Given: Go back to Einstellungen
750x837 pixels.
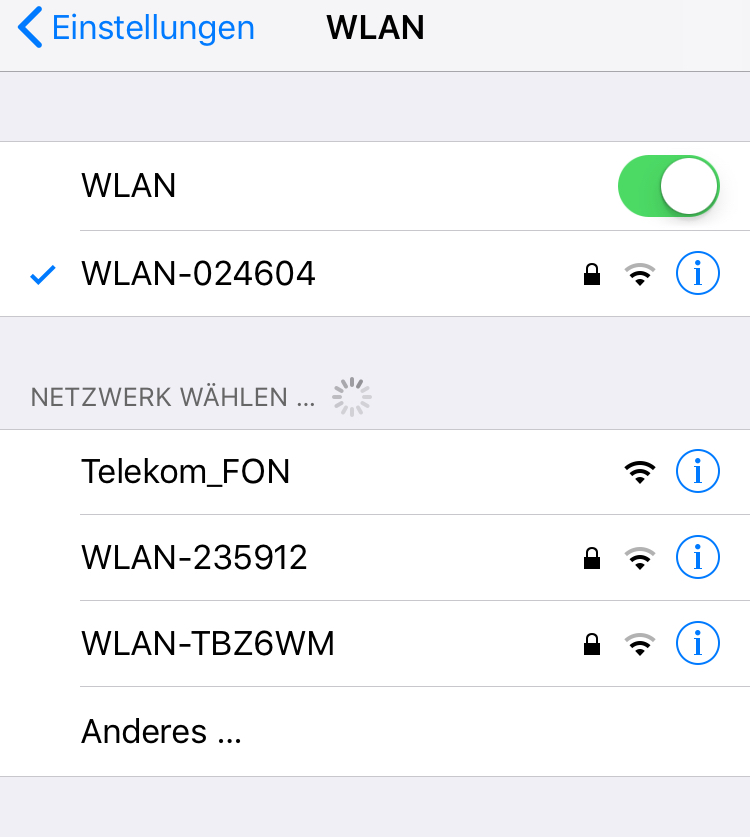Looking at the screenshot, I should (137, 28).
